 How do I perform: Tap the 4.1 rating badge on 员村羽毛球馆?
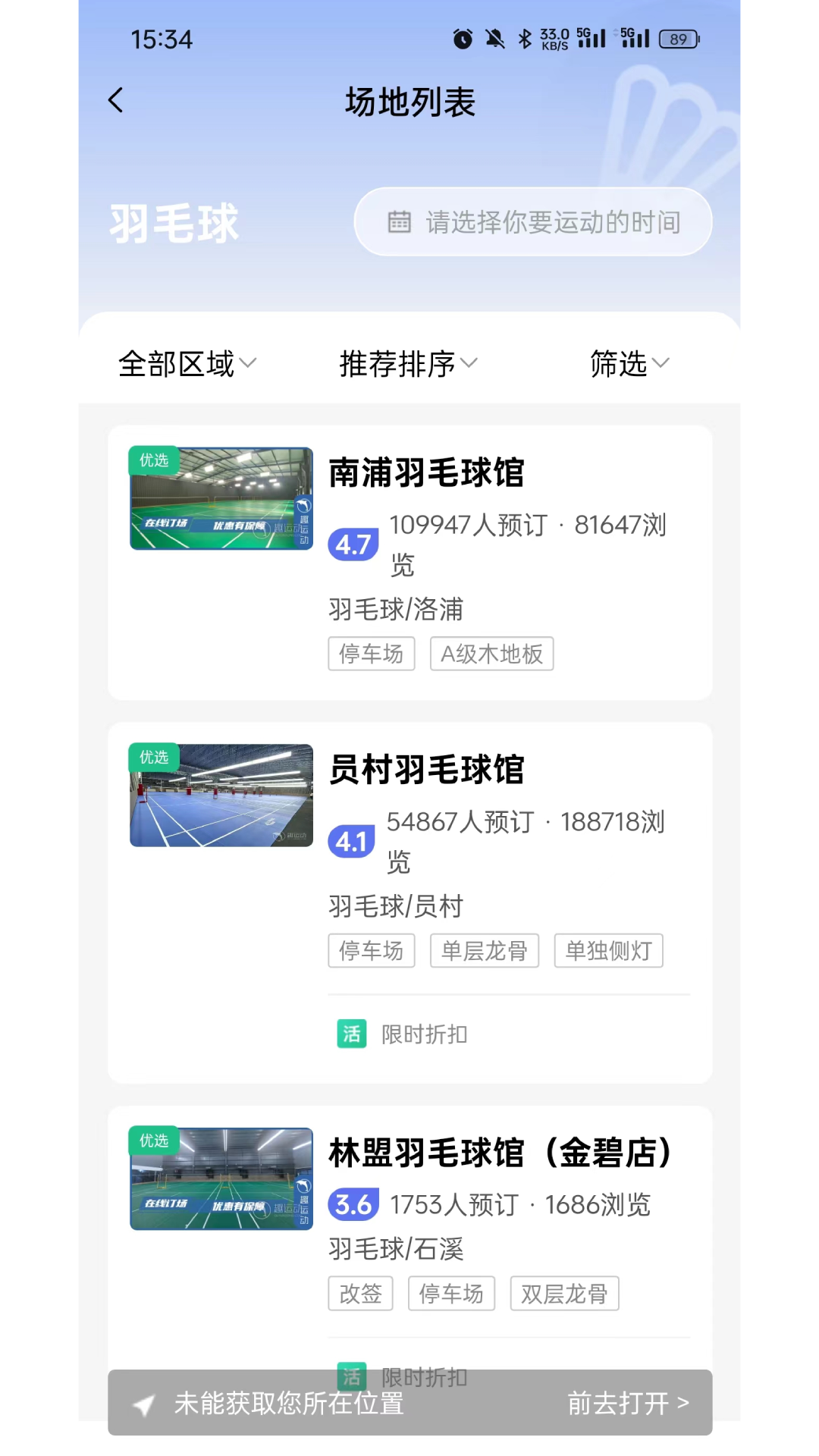[x=351, y=840]
